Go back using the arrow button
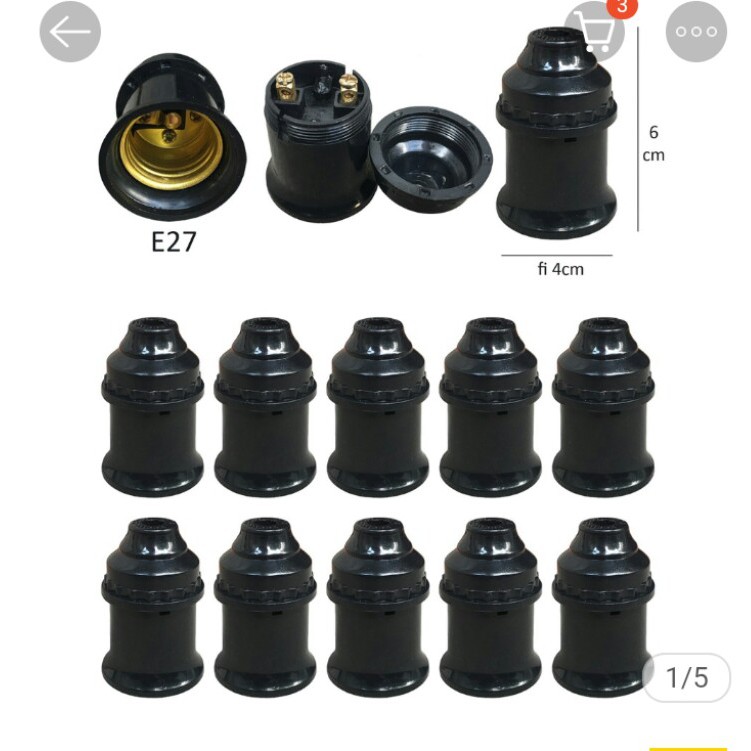Screen dimensions: 751x751 pos(70,32)
